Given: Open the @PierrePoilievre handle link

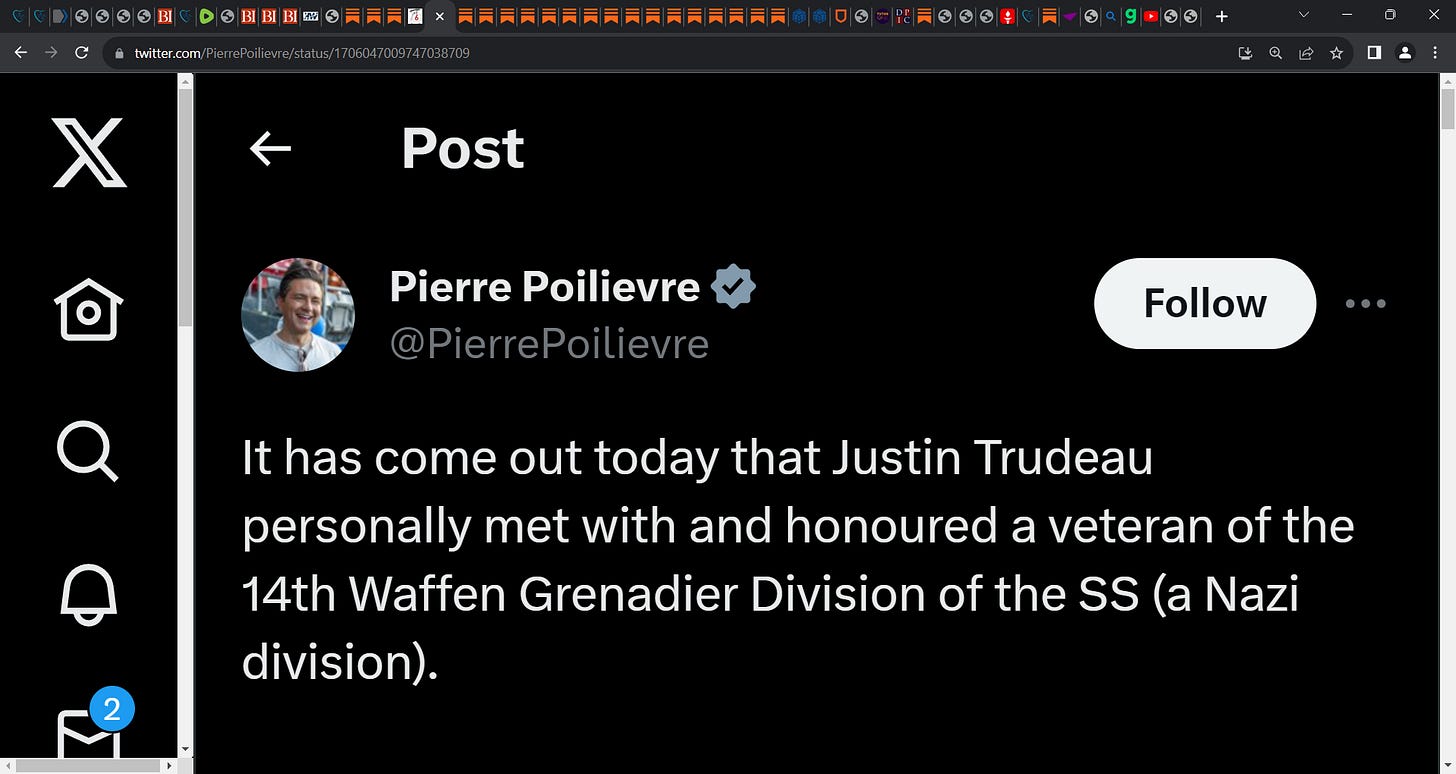Looking at the screenshot, I should [549, 344].
